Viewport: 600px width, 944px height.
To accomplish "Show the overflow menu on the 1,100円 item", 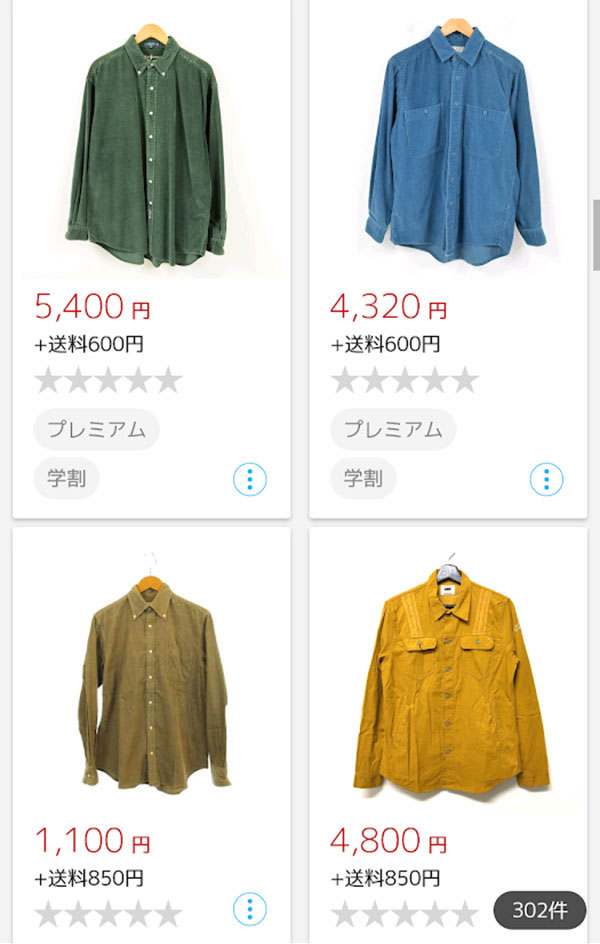I will coord(250,909).
